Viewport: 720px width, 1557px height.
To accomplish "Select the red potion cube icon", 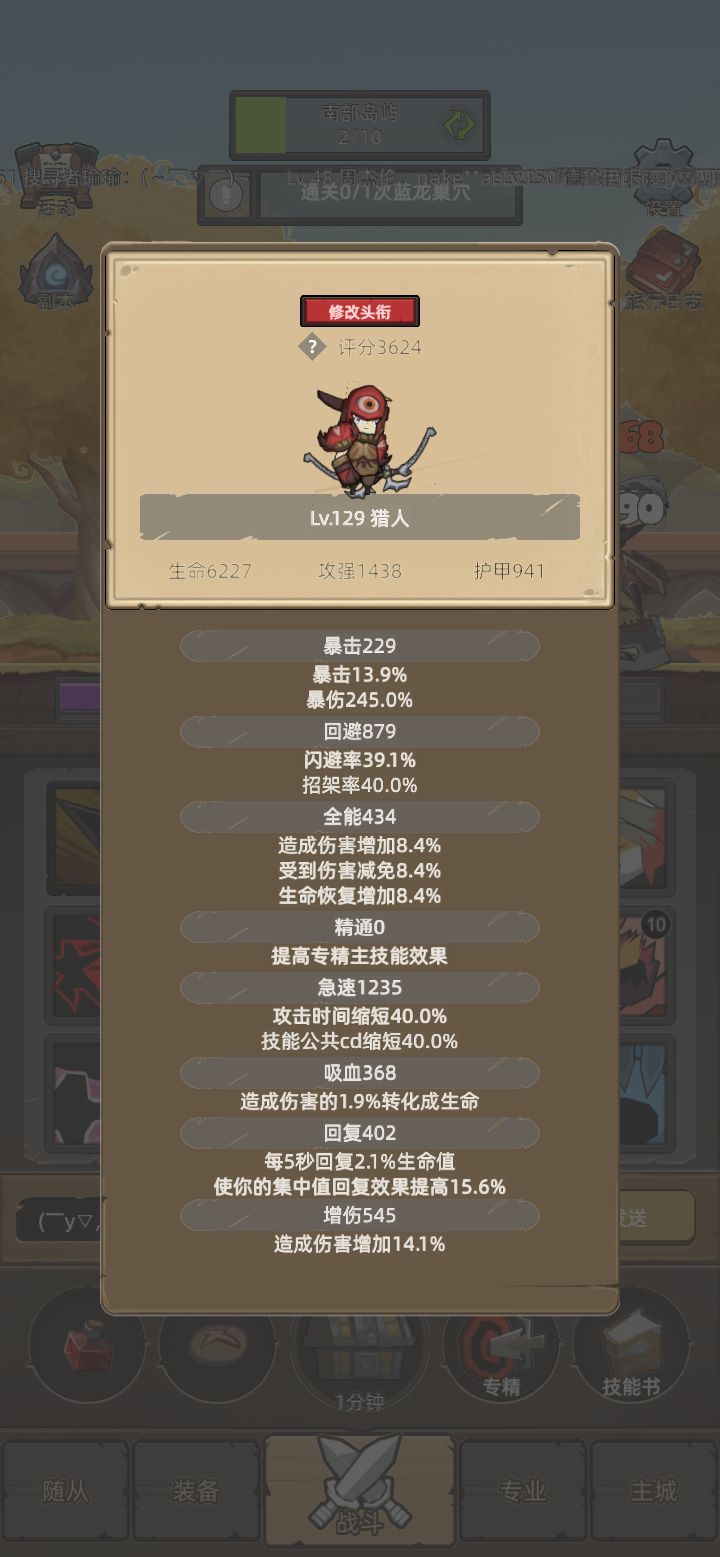I will point(88,1350).
